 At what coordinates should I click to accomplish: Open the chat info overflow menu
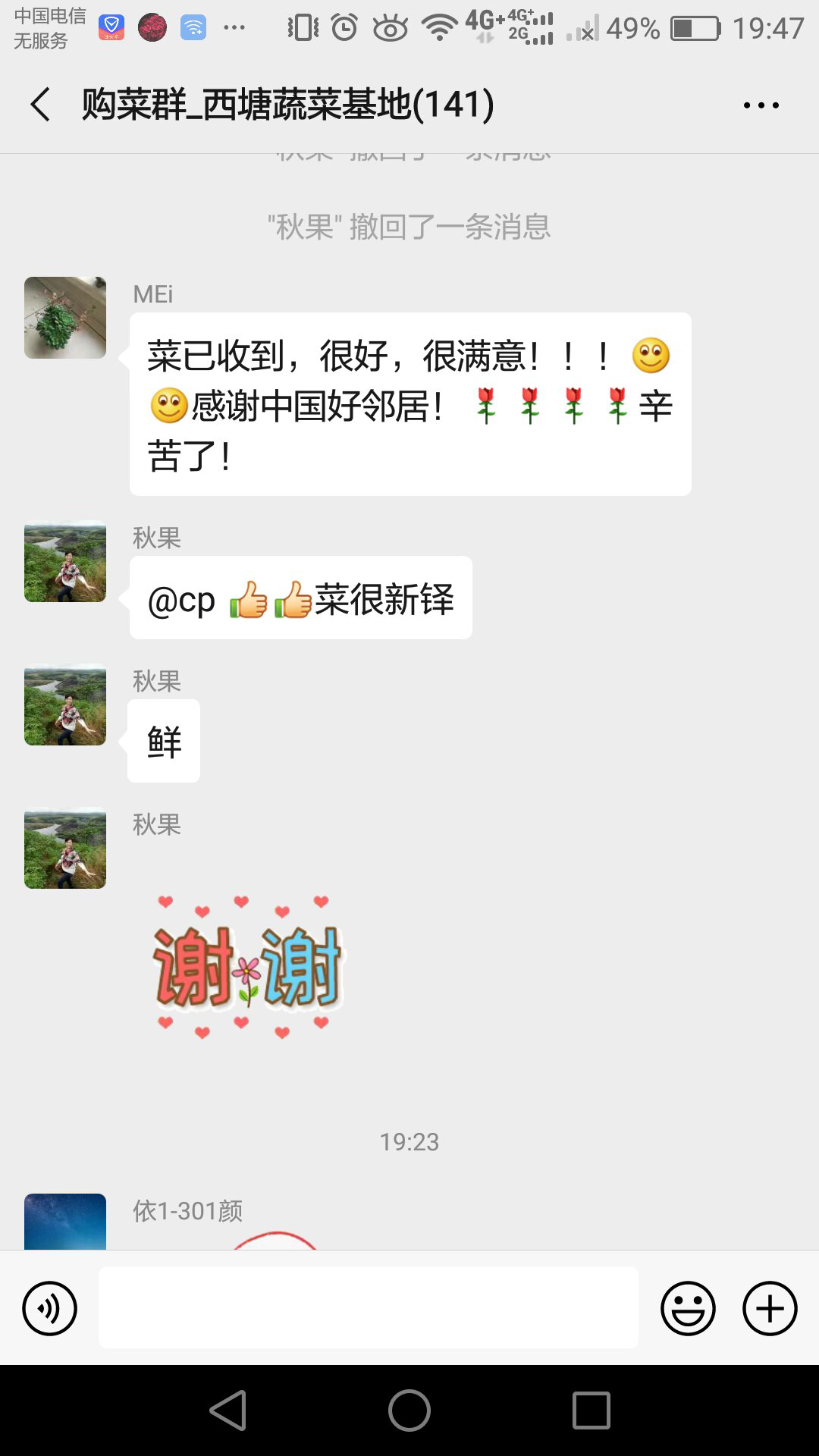[x=761, y=105]
